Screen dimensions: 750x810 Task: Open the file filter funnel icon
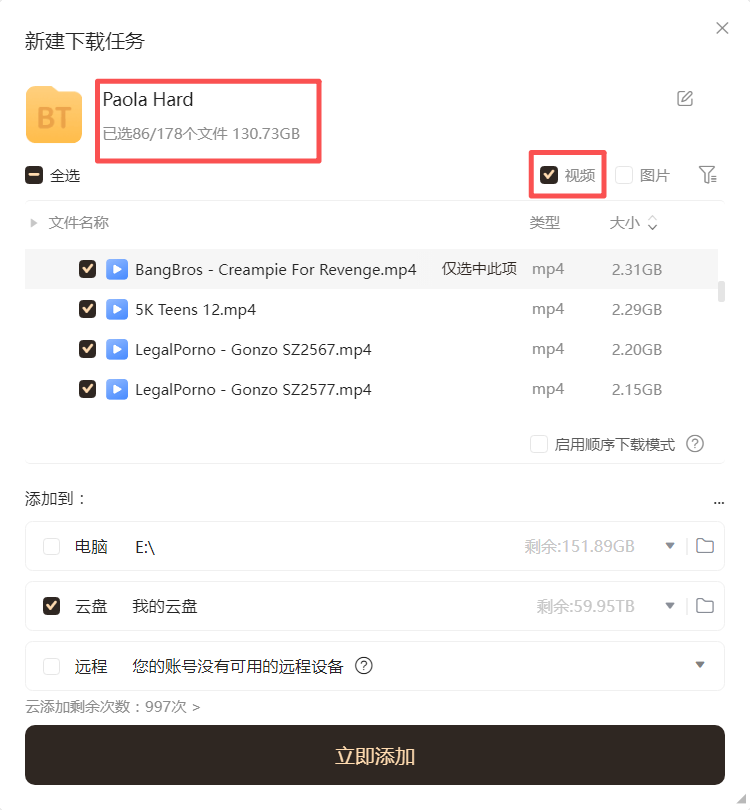click(x=708, y=175)
